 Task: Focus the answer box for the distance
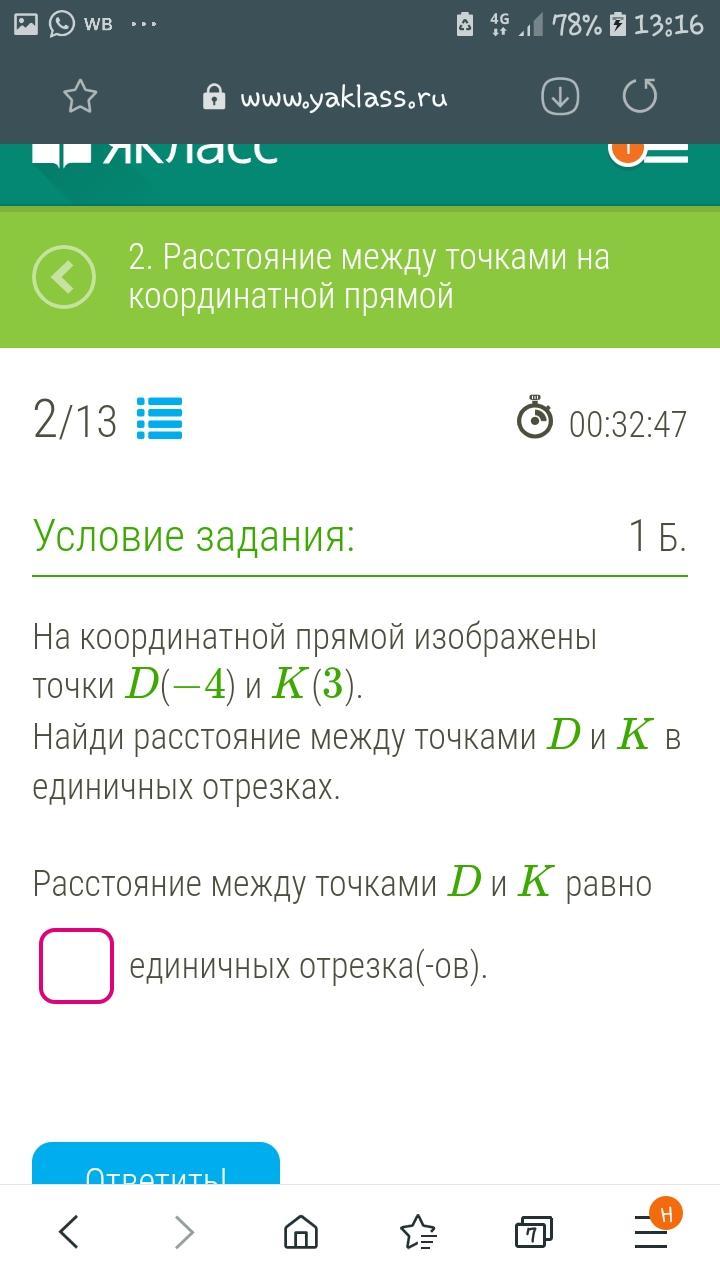(76, 966)
